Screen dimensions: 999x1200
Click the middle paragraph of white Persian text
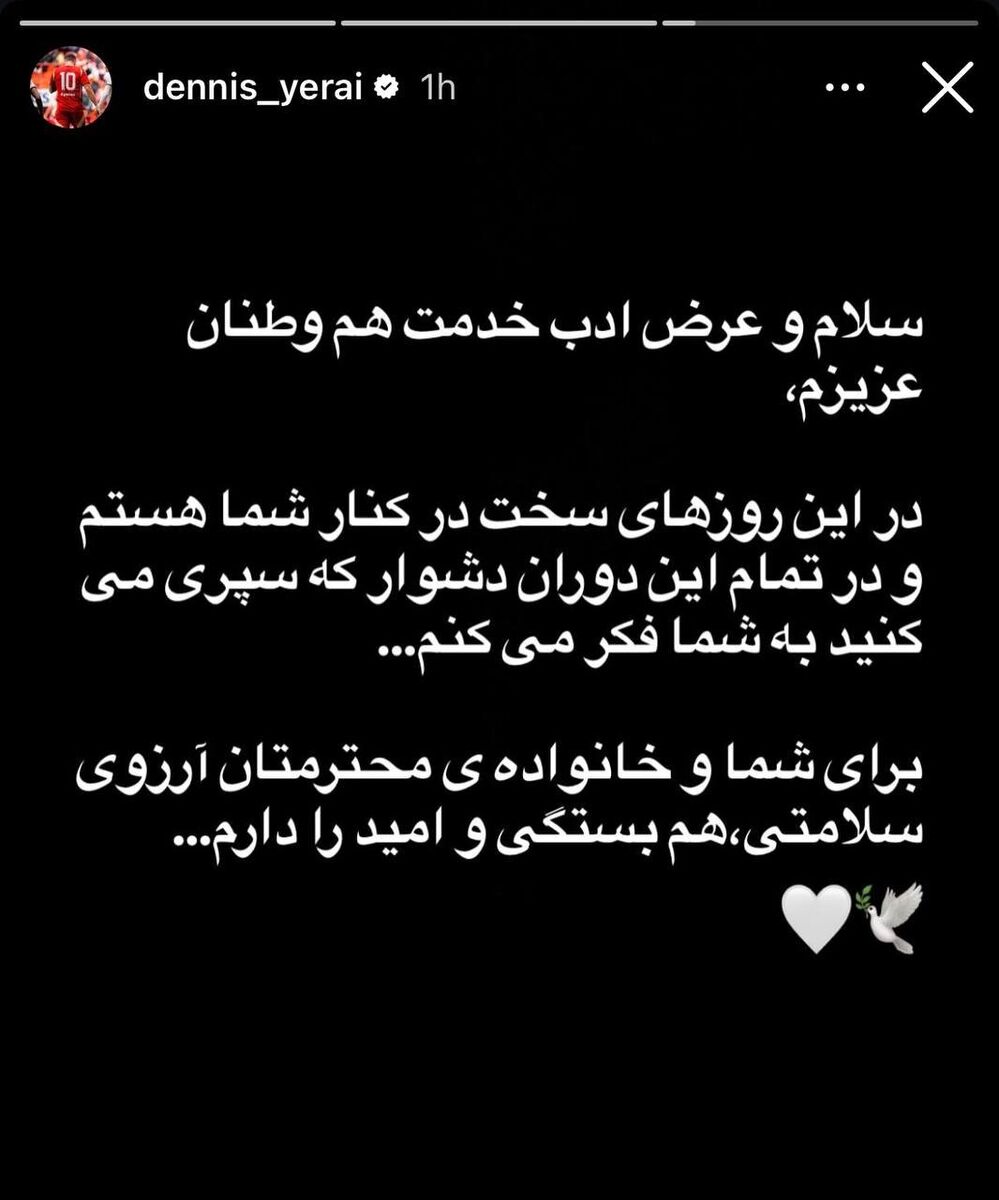point(500,575)
